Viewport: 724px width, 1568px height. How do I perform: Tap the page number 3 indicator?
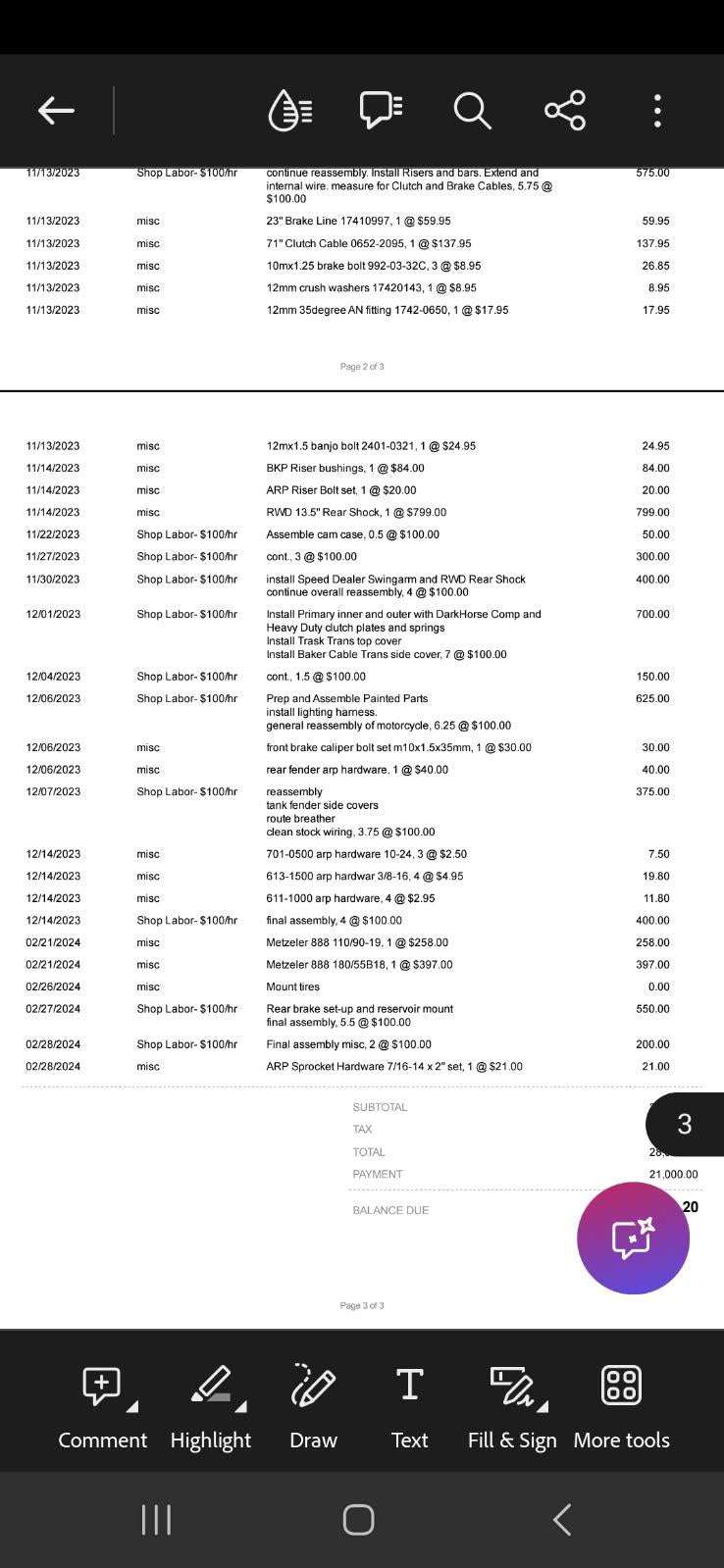click(x=685, y=1124)
